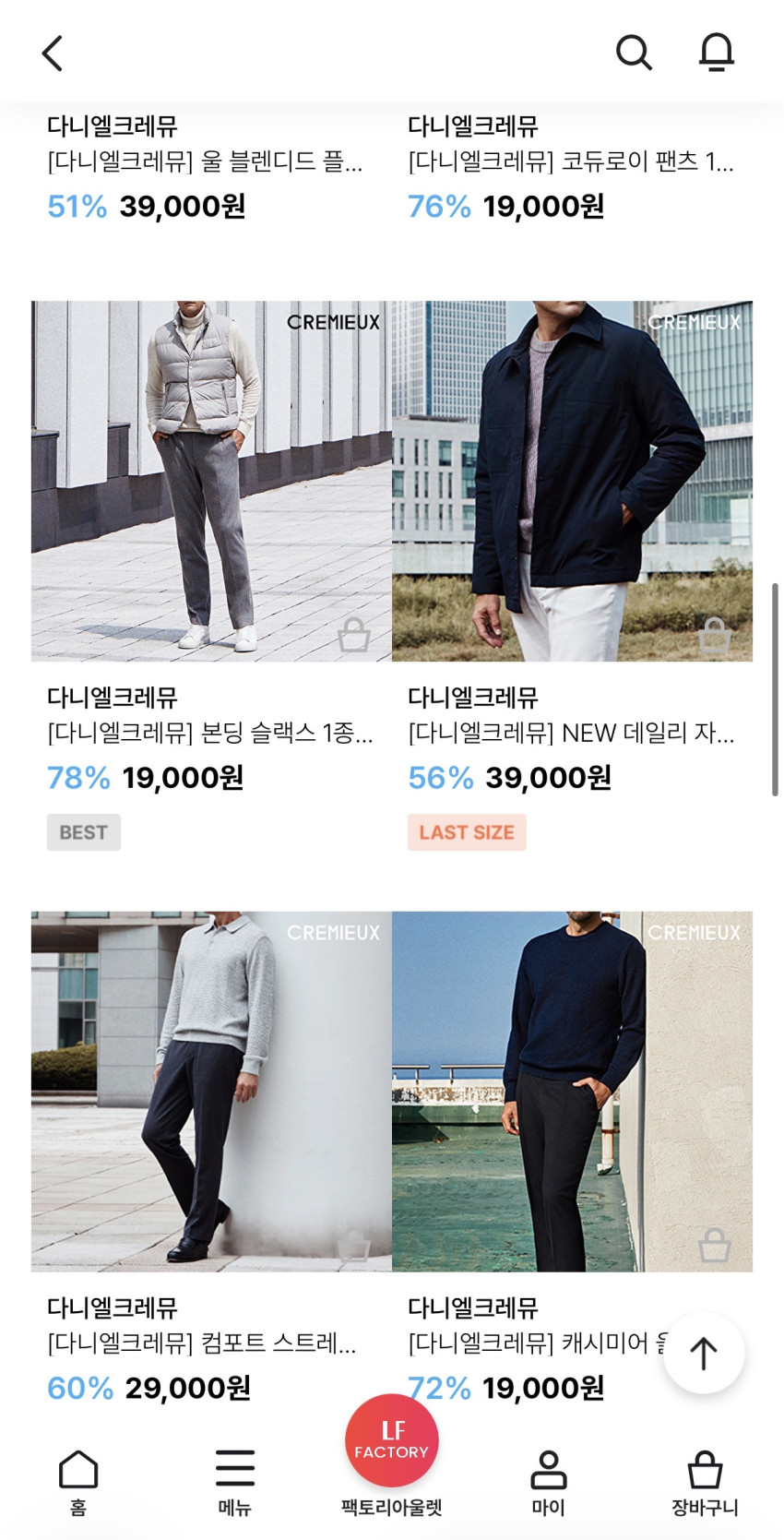Open the 울 블렌디드 39,000원 product
Viewport: 784px width, 1540px height.
pos(205,162)
